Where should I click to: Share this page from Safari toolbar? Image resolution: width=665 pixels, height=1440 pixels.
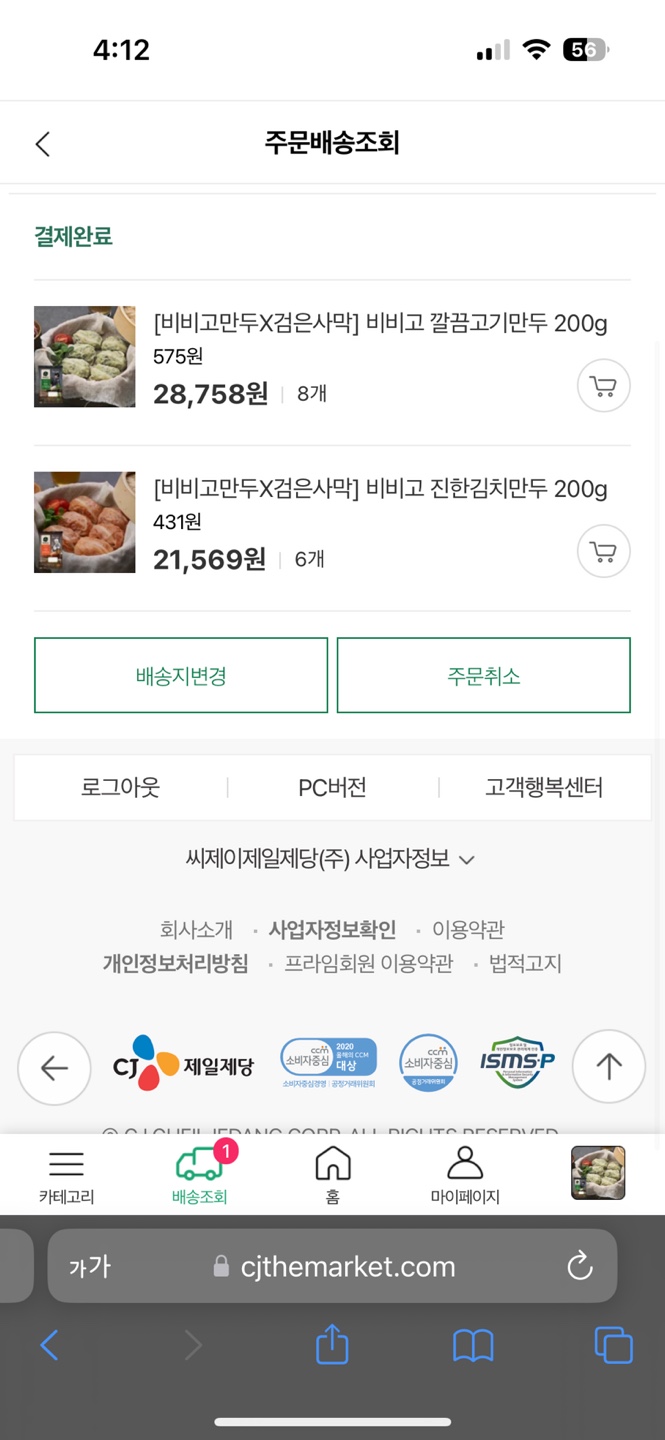(332, 1345)
